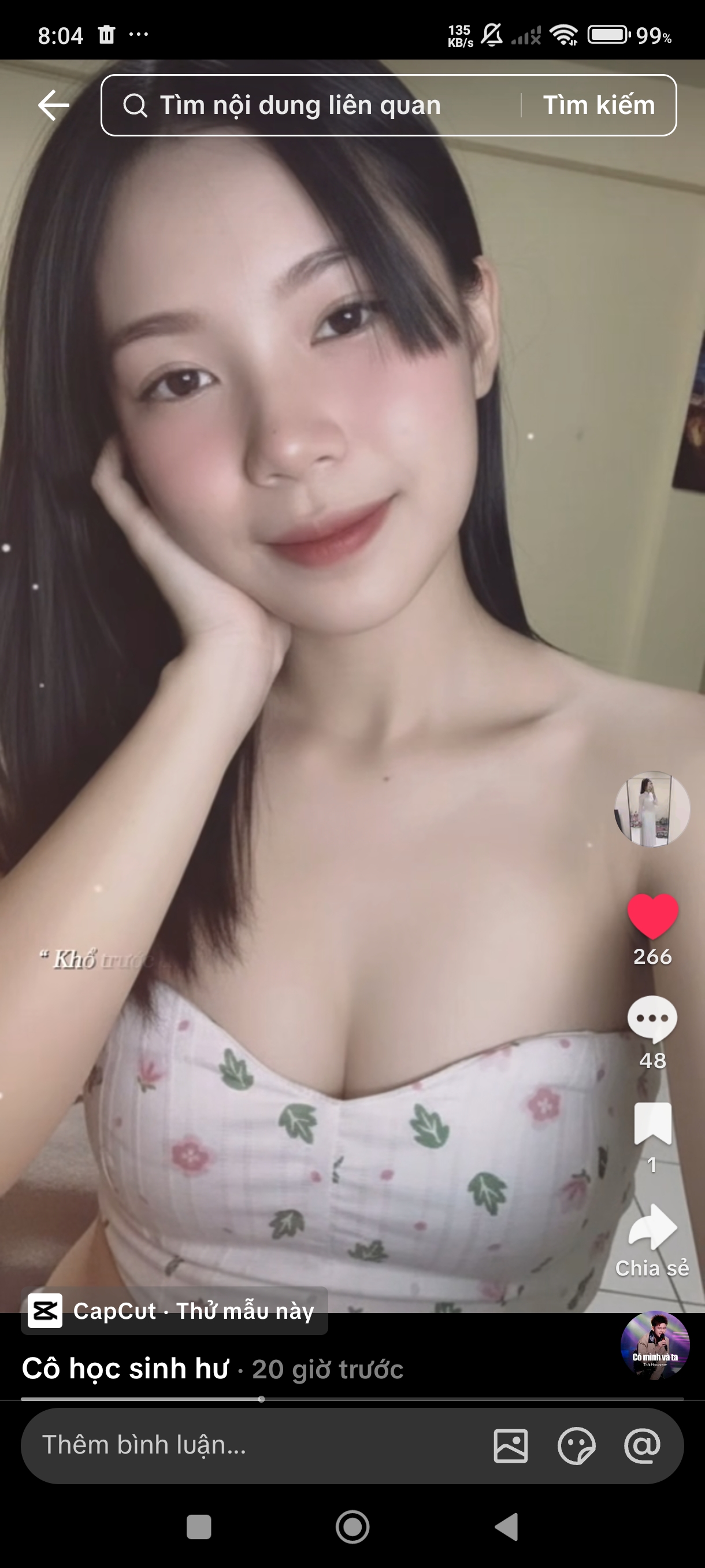Focus the Thêm bình luận comment field
This screenshot has height=1568, width=705.
pos(243,1445)
